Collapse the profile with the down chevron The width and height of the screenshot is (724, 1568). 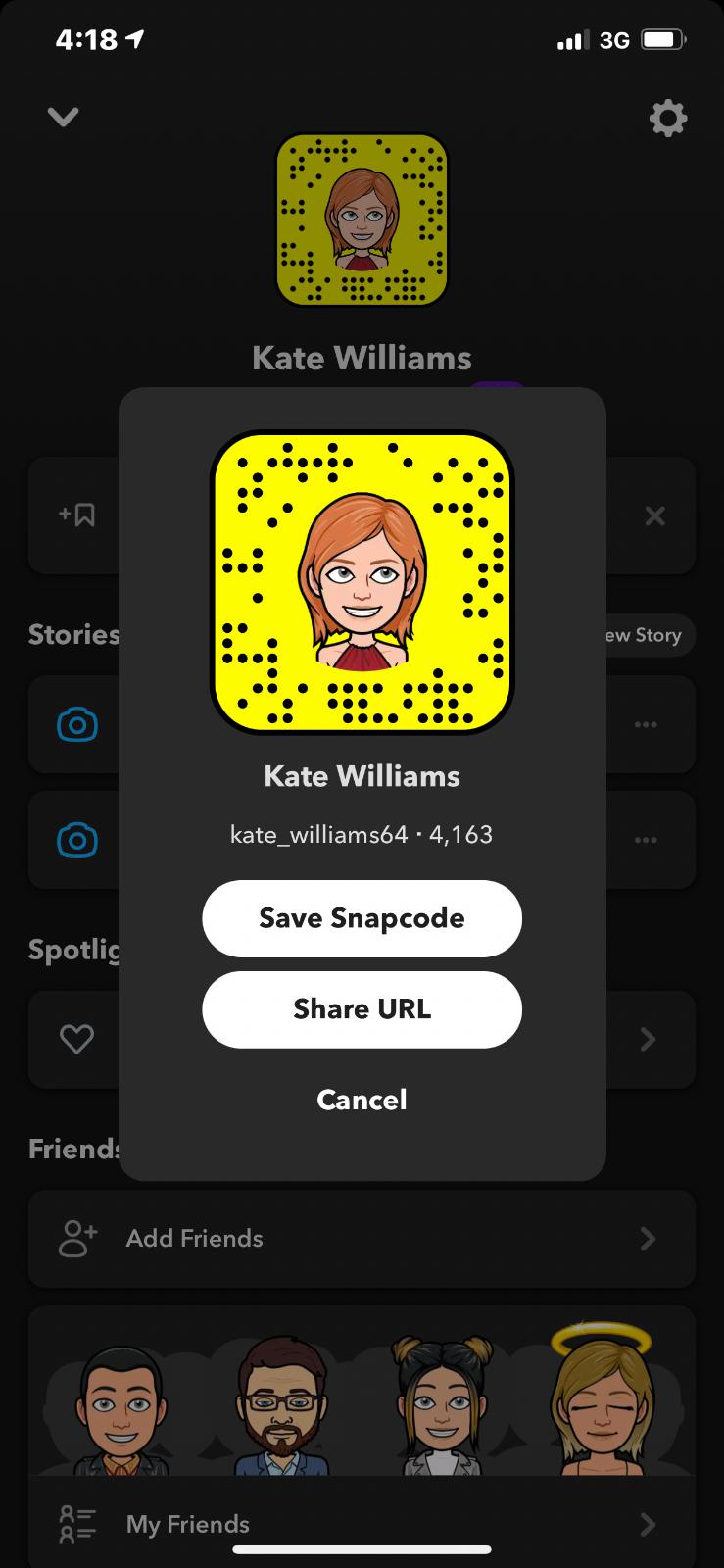point(64,118)
